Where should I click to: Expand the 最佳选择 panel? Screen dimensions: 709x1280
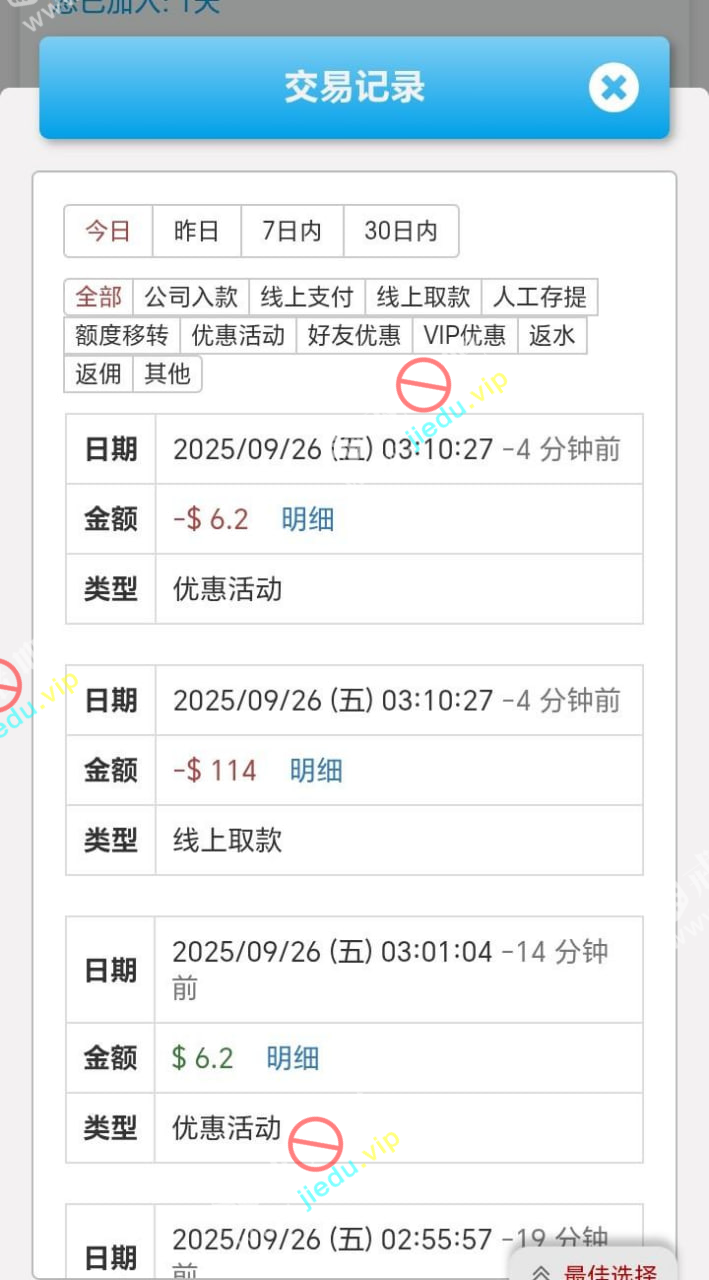click(597, 1268)
